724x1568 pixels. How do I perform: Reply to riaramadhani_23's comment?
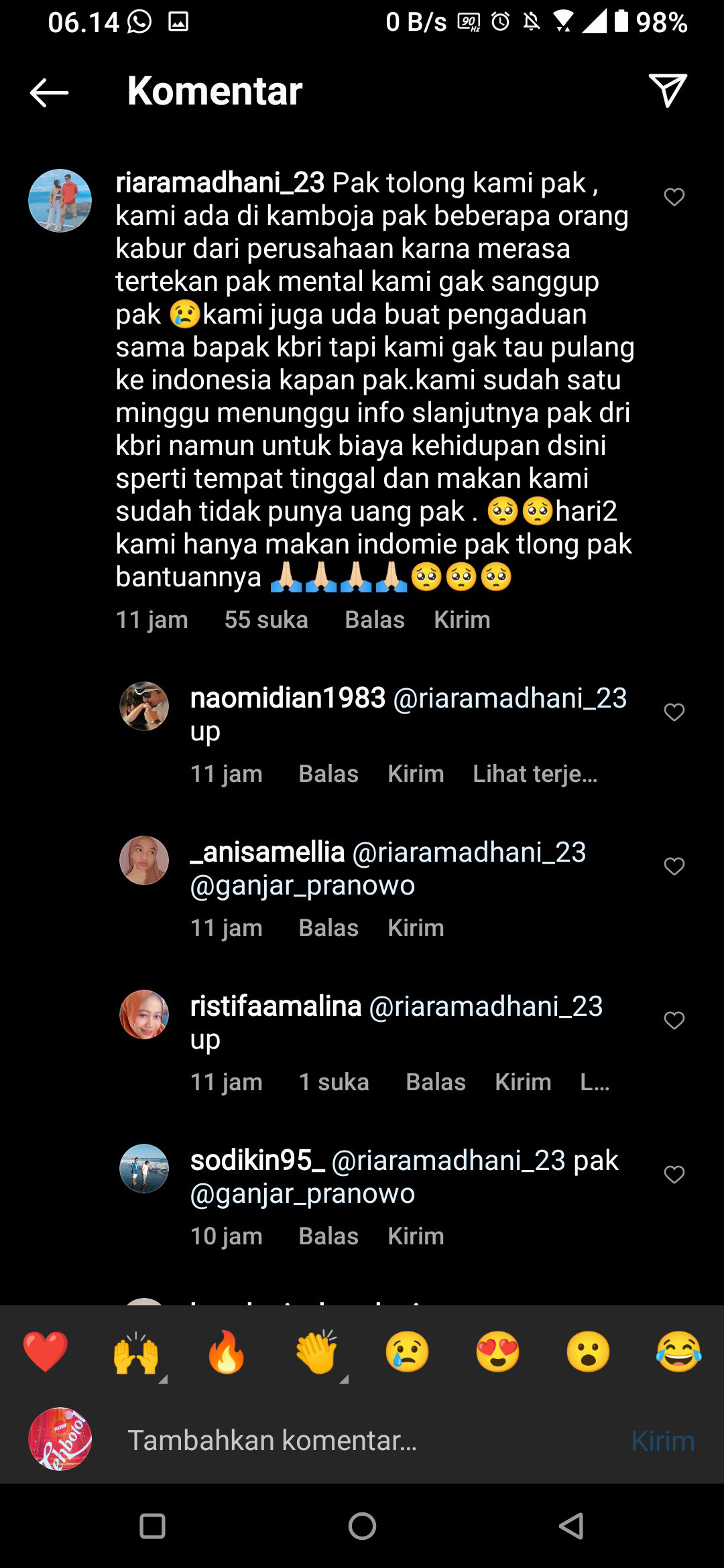(374, 620)
